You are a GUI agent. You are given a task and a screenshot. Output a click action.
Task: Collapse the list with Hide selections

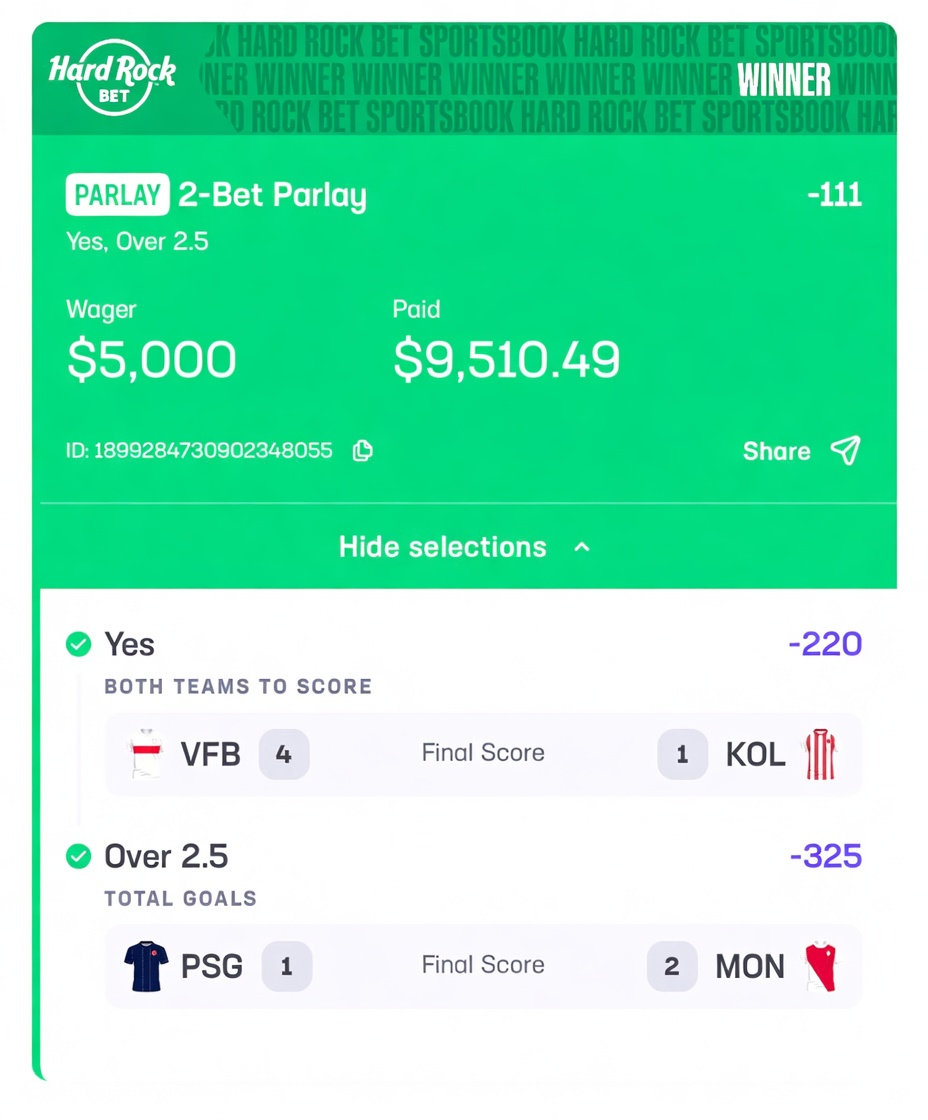[464, 547]
